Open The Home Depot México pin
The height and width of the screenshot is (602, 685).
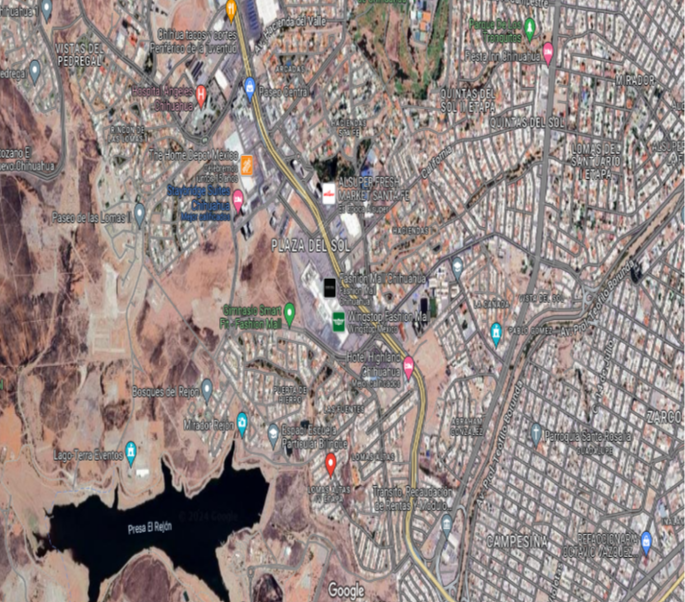coord(247,166)
